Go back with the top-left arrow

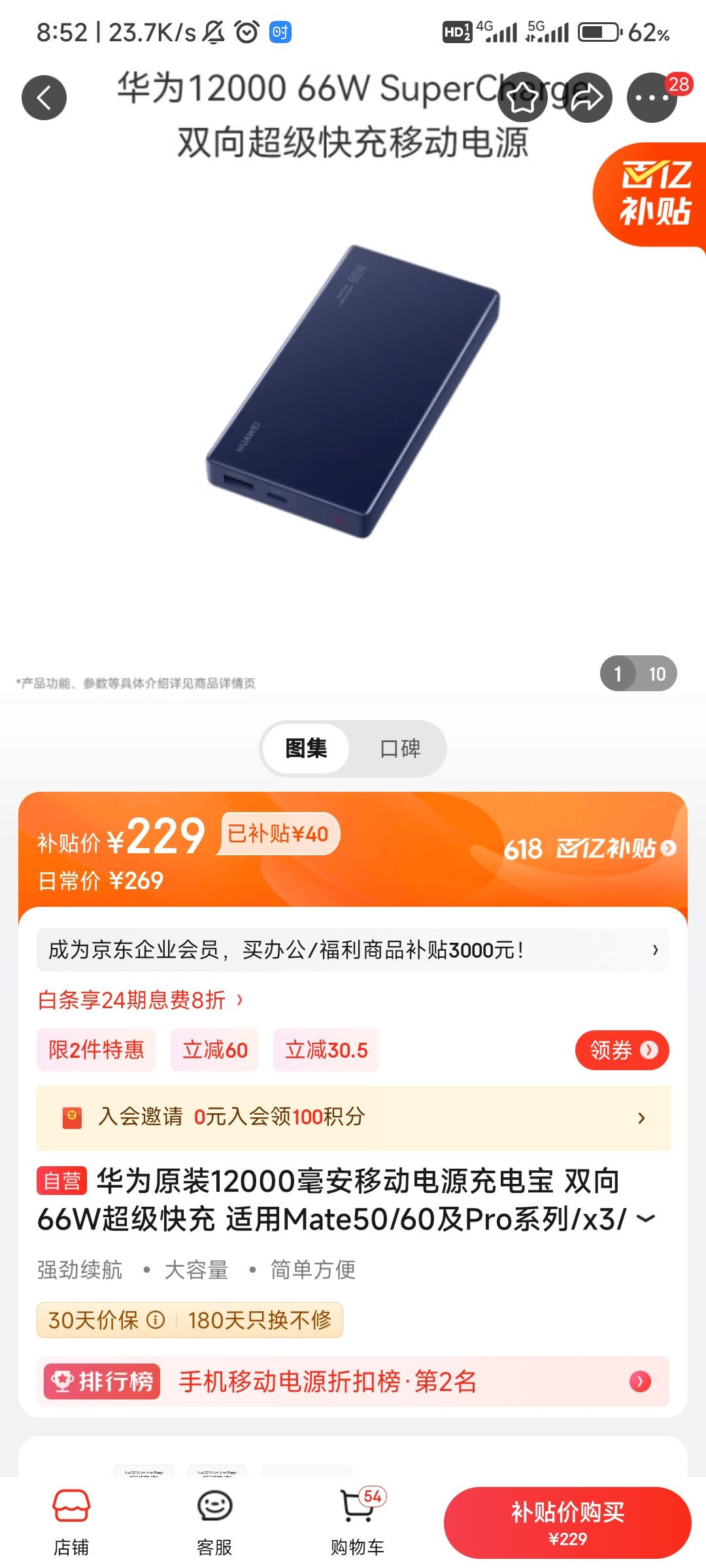click(44, 97)
